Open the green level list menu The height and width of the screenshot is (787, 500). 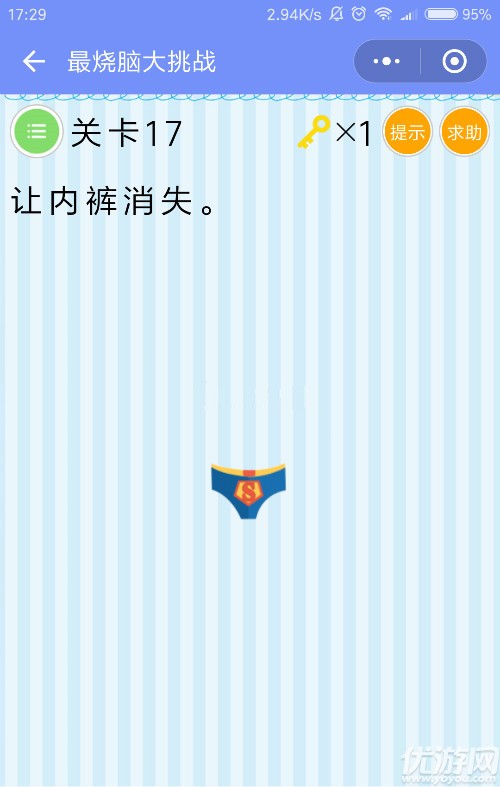[37, 132]
